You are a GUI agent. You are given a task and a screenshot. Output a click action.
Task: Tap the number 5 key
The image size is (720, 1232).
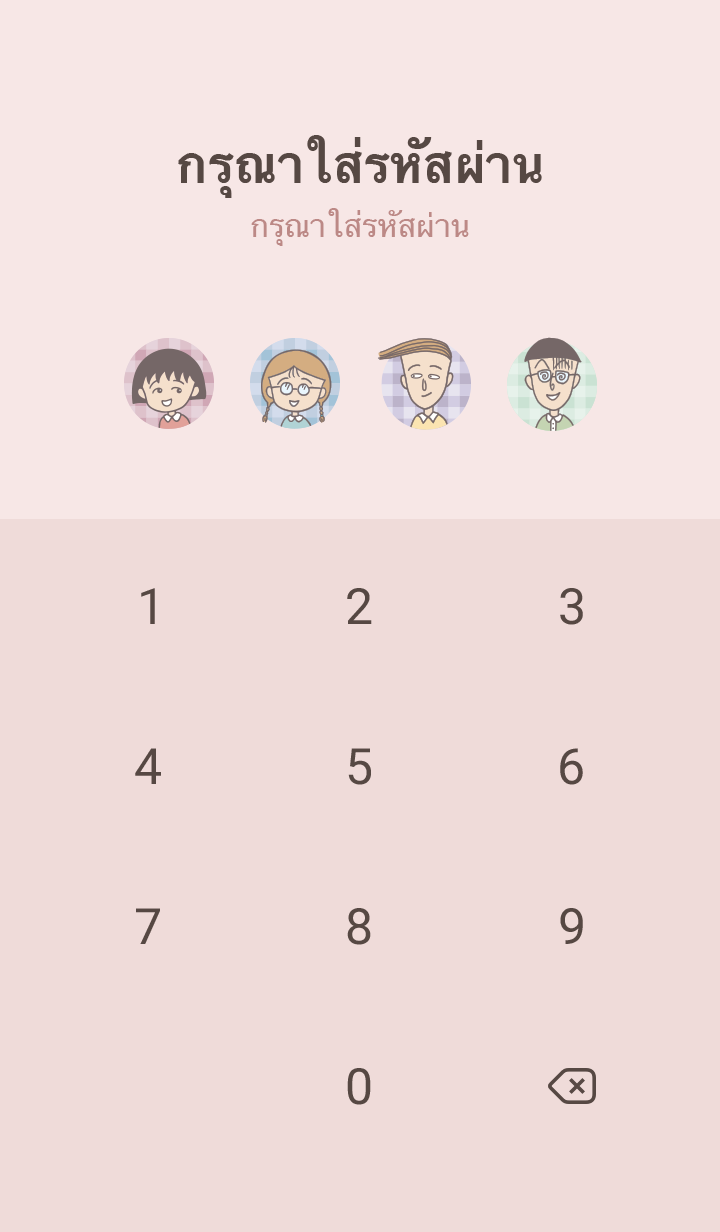click(x=359, y=767)
